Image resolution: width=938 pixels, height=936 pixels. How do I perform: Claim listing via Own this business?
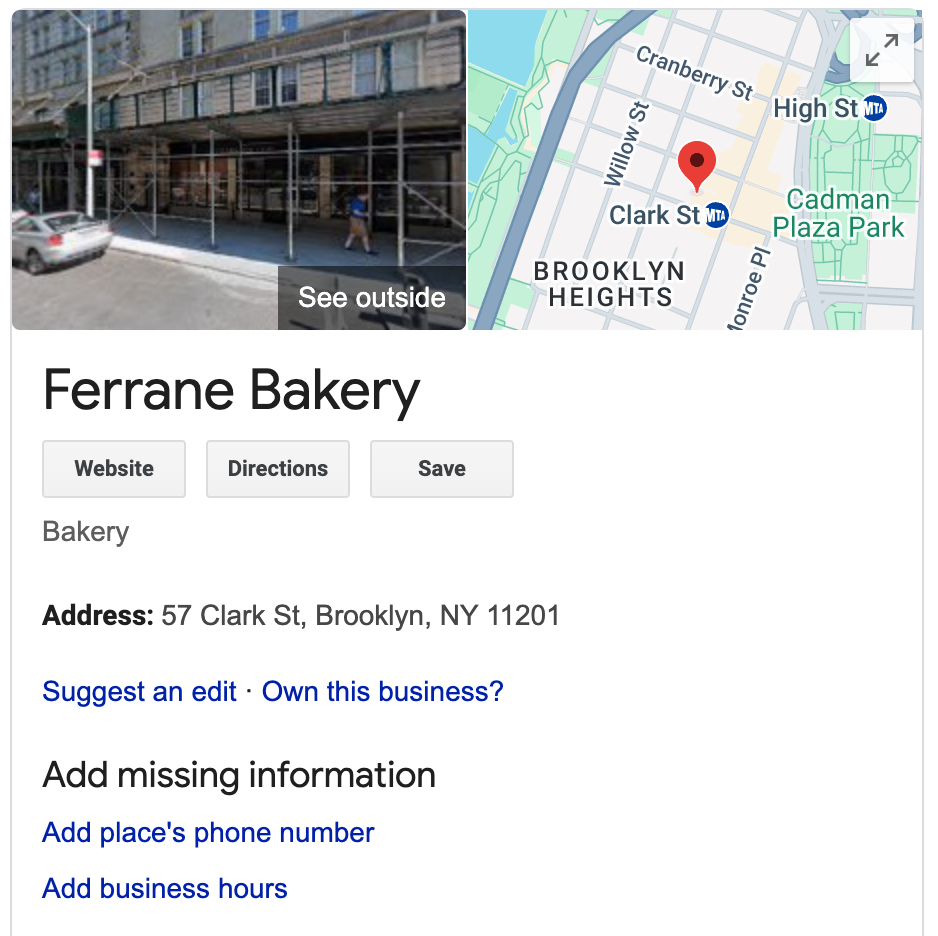tap(383, 692)
